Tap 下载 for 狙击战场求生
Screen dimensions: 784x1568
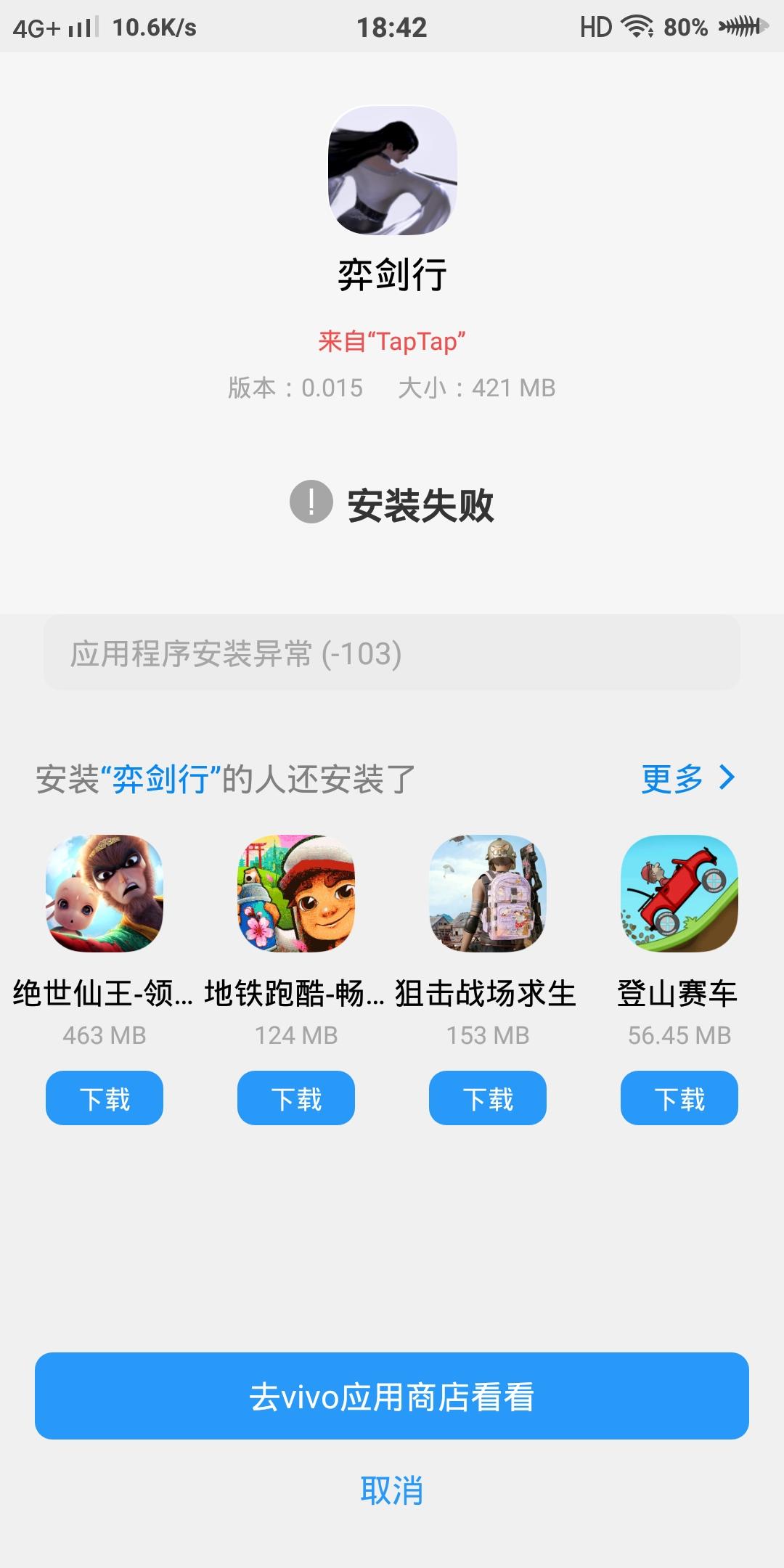click(x=487, y=1098)
